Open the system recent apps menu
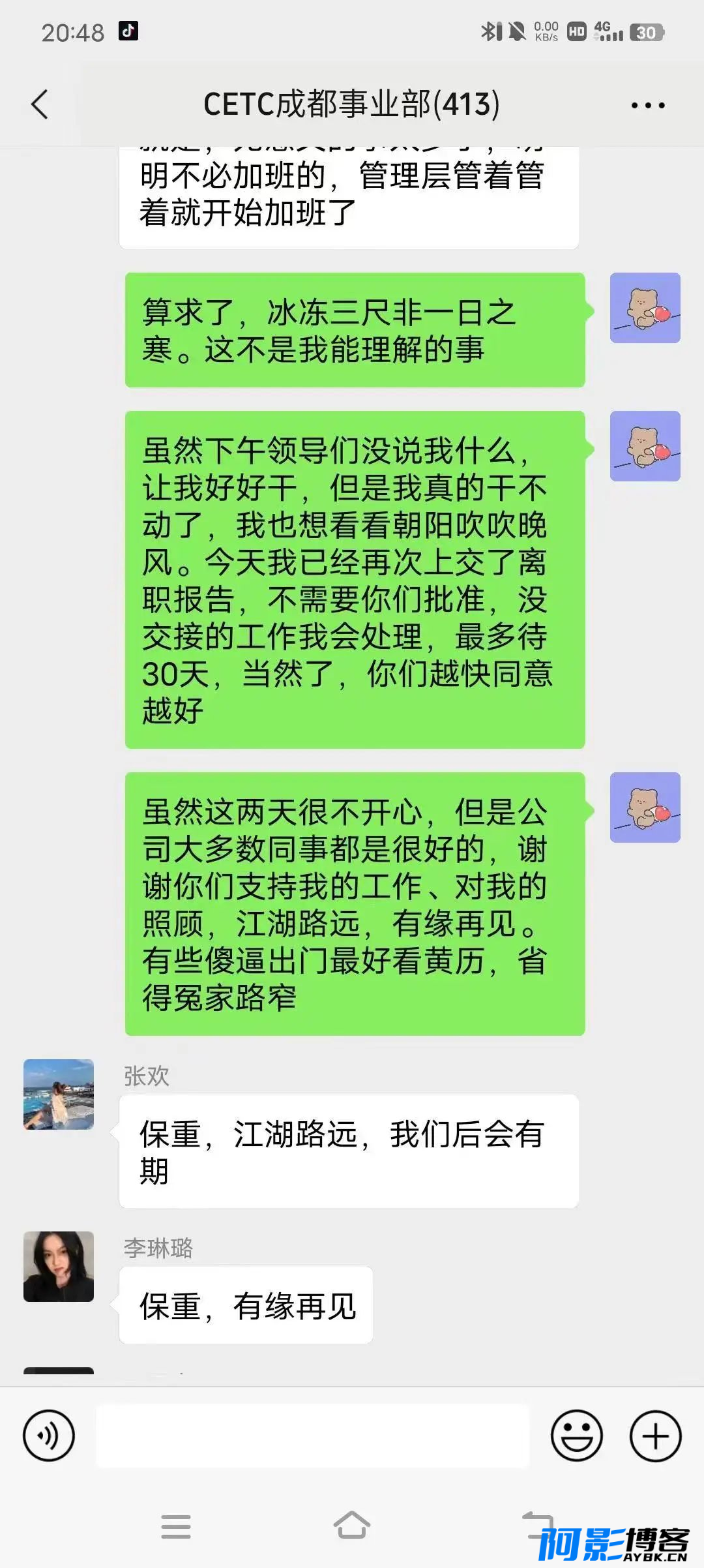This screenshot has width=704, height=1568. tap(176, 1526)
